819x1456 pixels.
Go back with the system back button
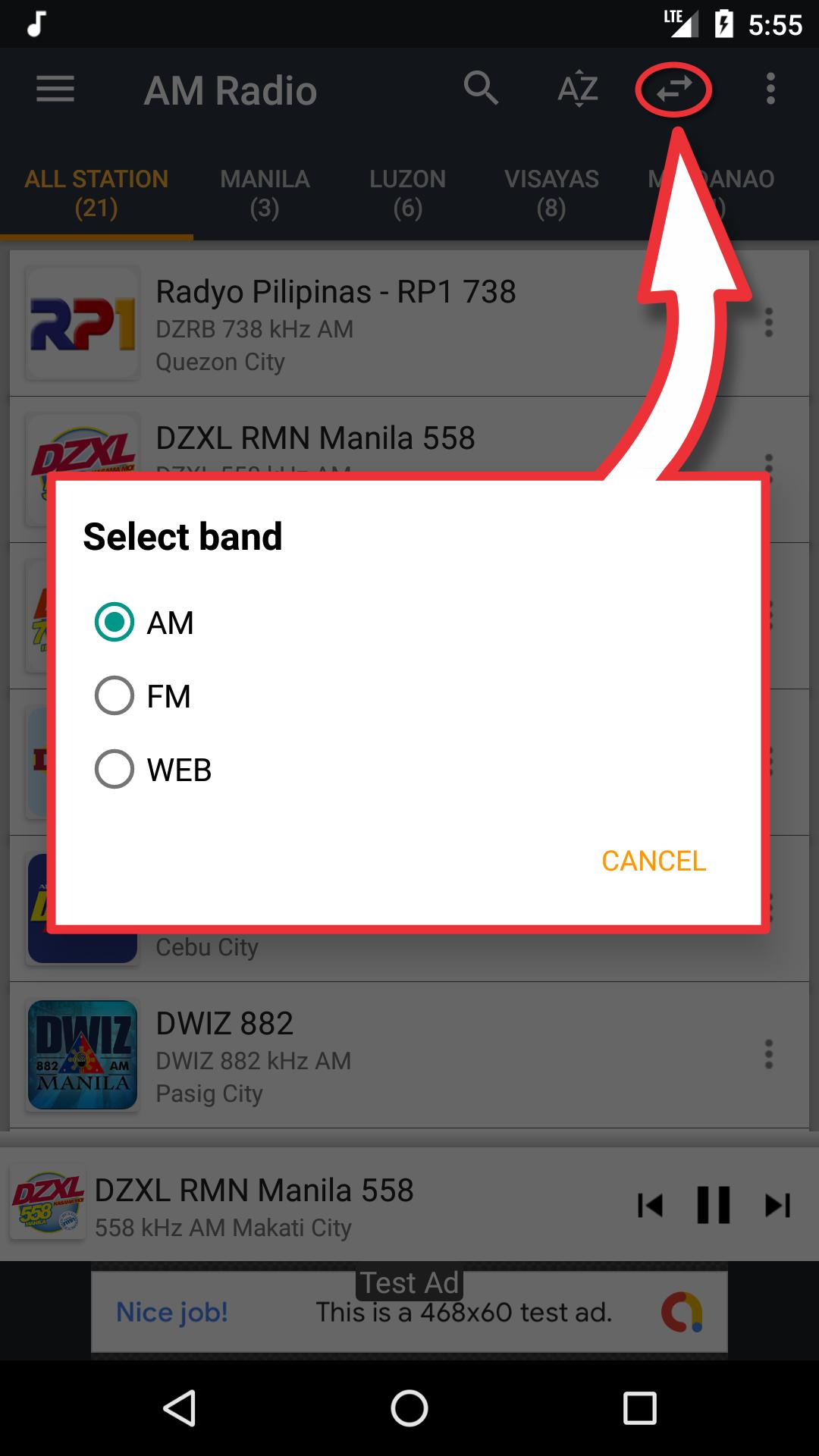coord(180,1408)
